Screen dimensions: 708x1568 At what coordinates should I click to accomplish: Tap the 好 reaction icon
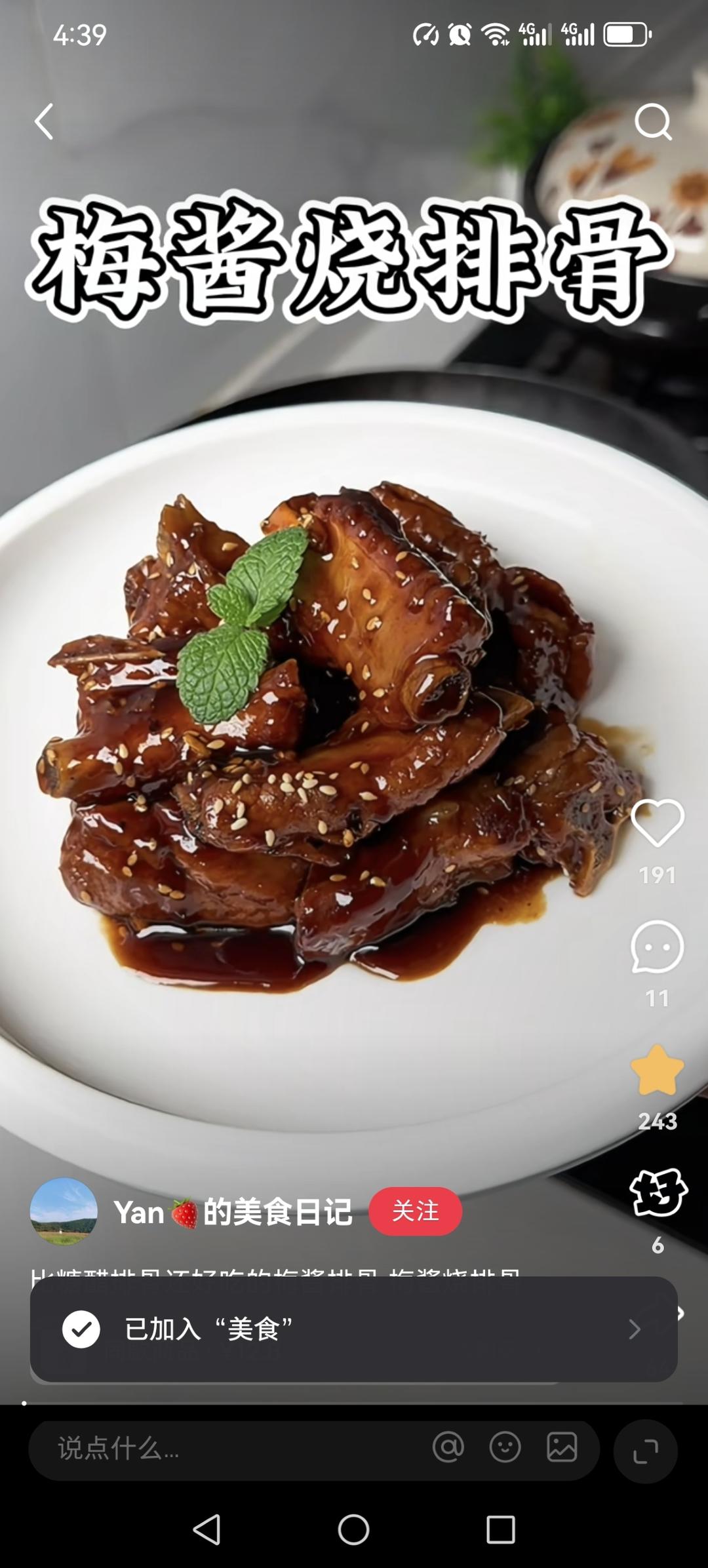click(x=658, y=1193)
